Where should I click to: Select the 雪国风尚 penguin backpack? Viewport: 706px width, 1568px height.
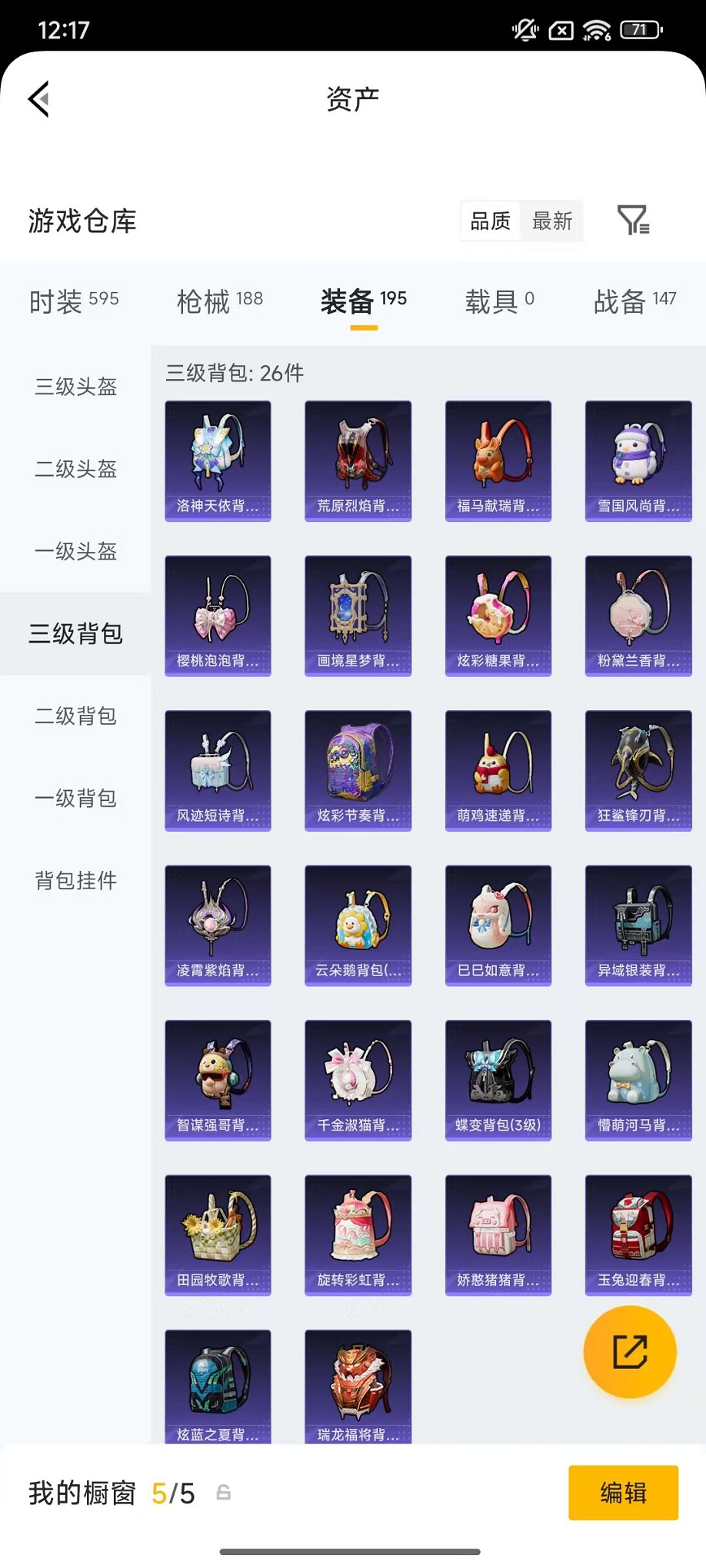[x=638, y=460]
